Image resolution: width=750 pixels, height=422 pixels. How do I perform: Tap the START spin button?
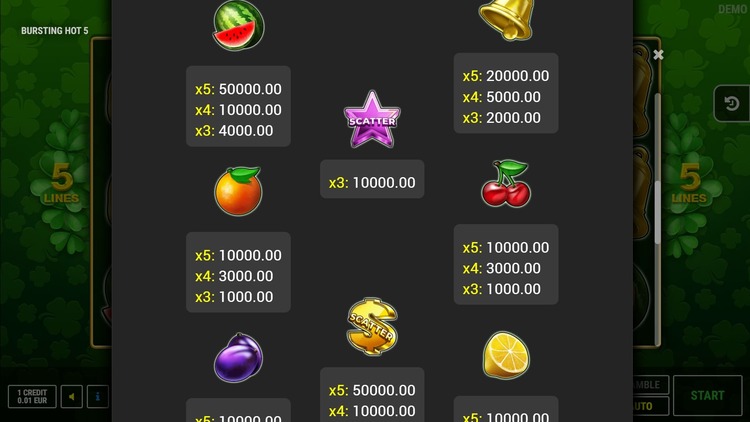tap(707, 395)
